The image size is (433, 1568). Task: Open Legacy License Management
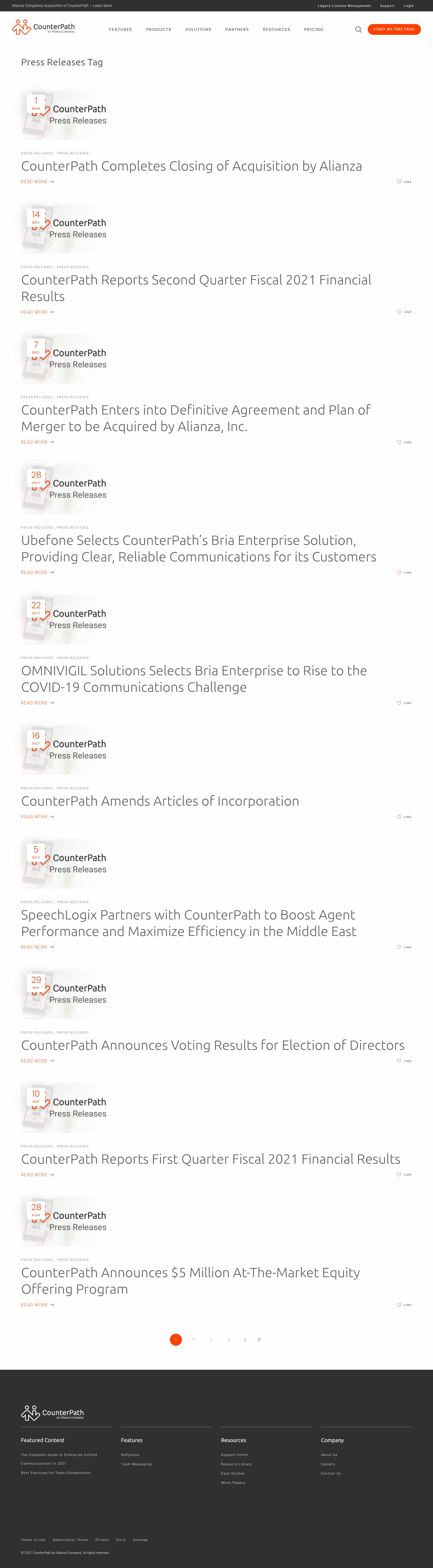(x=344, y=5)
